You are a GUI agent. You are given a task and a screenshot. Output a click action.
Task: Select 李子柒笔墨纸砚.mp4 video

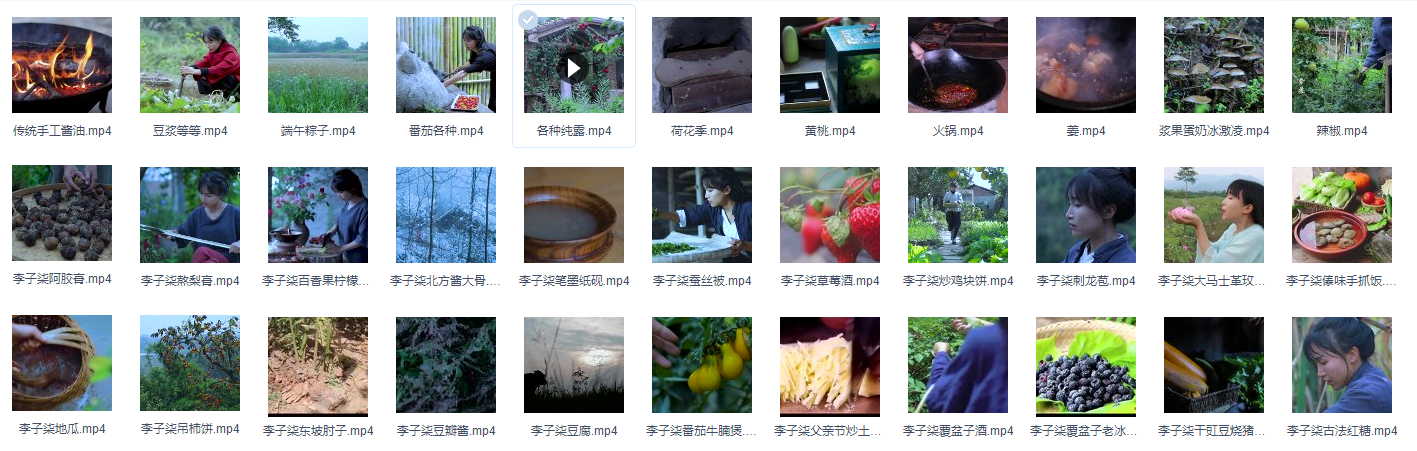[574, 214]
